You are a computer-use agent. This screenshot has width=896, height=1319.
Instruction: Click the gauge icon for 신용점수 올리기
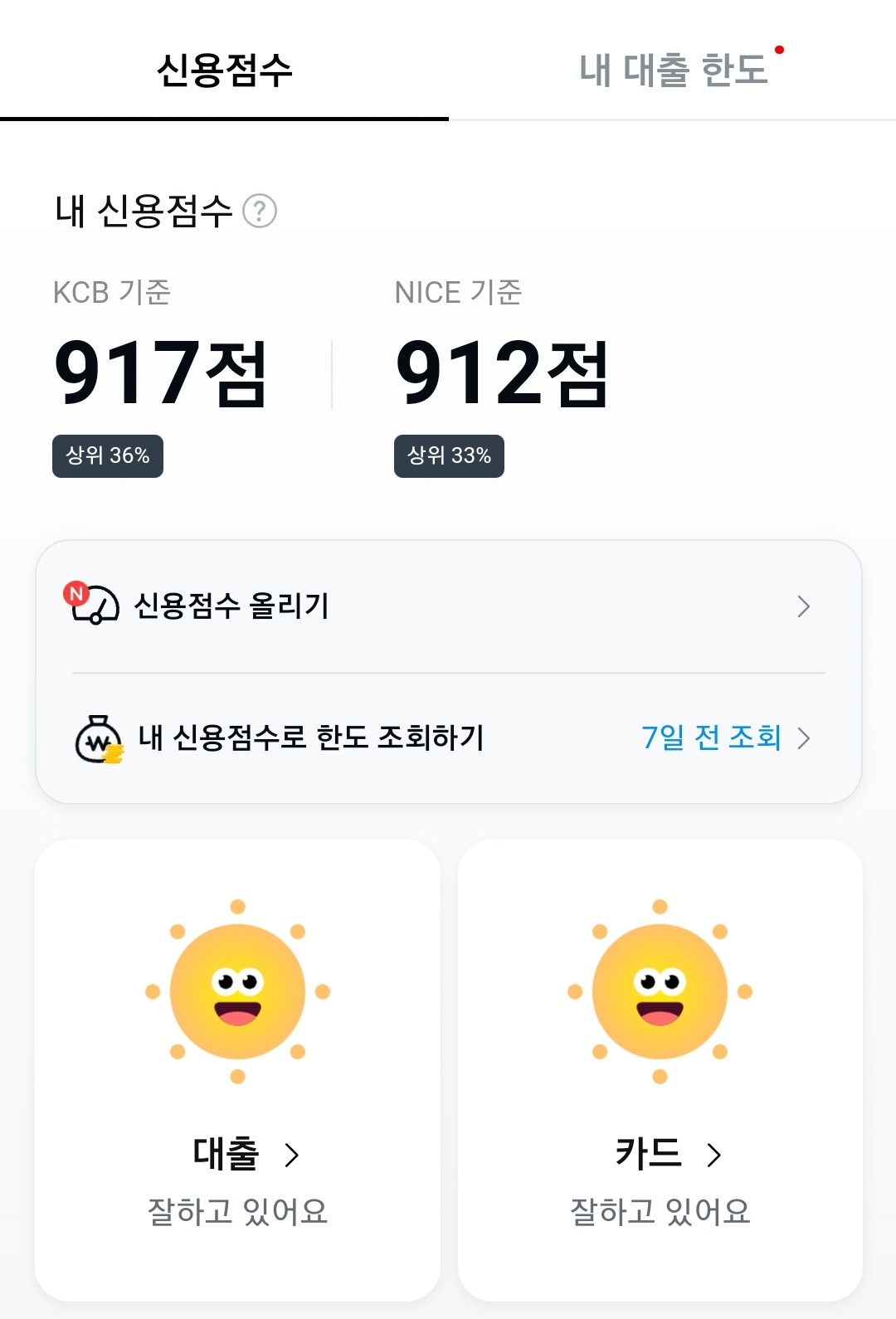coord(95,606)
